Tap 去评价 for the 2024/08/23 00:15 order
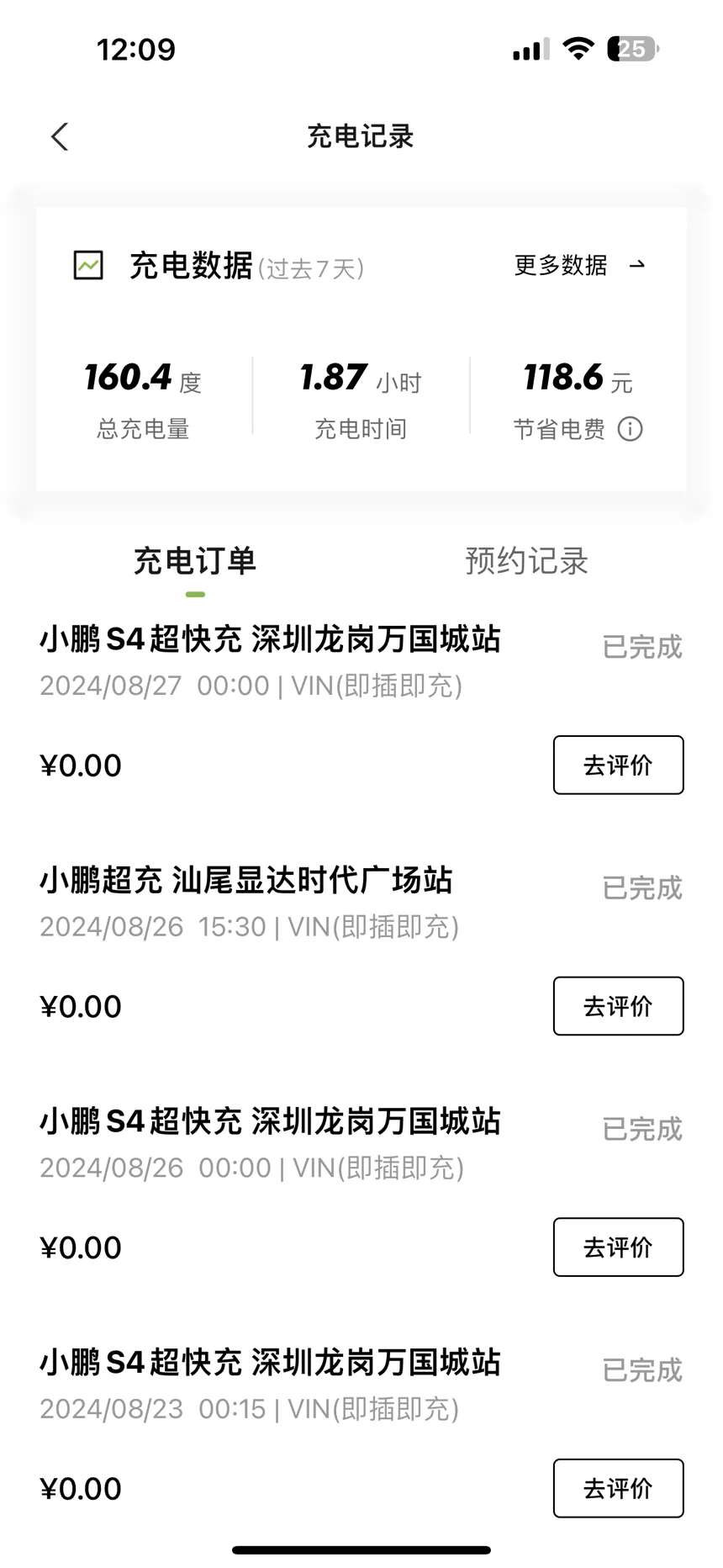723x1568 pixels. pyautogui.click(x=618, y=1488)
